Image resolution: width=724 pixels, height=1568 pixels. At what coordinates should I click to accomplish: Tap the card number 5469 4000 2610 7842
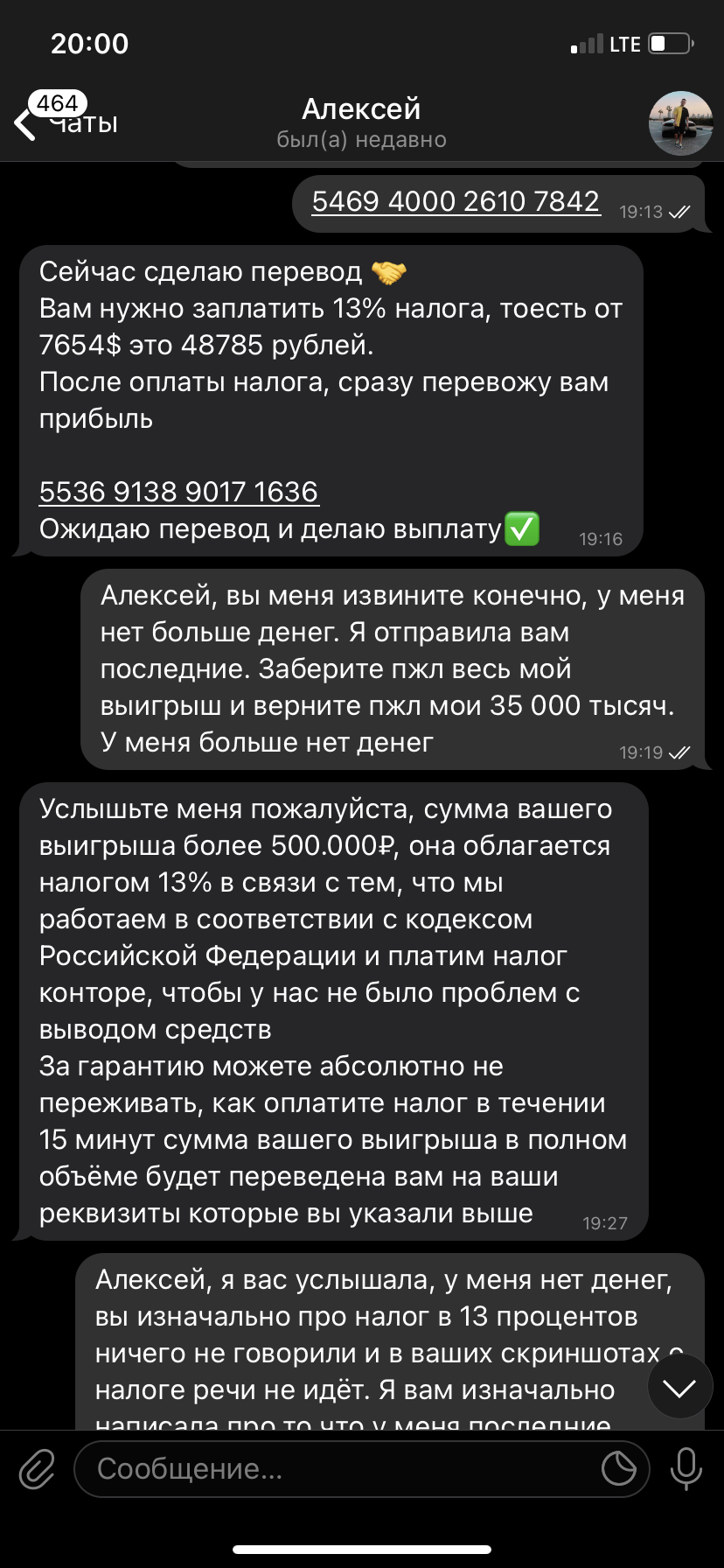(x=456, y=201)
